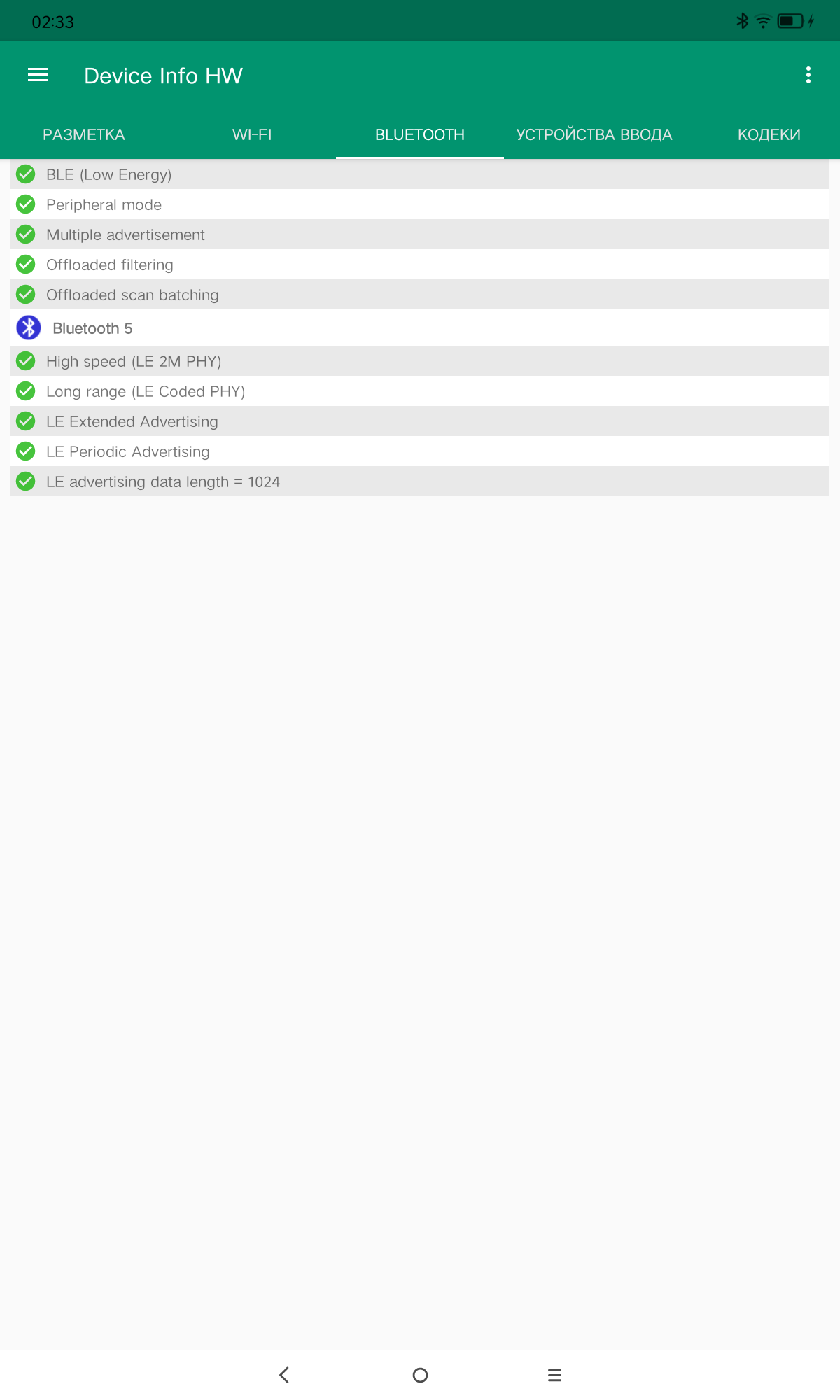Open the УСТРОЙСТВА ВВОДА tab
This screenshot has width=840, height=1400.
[x=594, y=134]
